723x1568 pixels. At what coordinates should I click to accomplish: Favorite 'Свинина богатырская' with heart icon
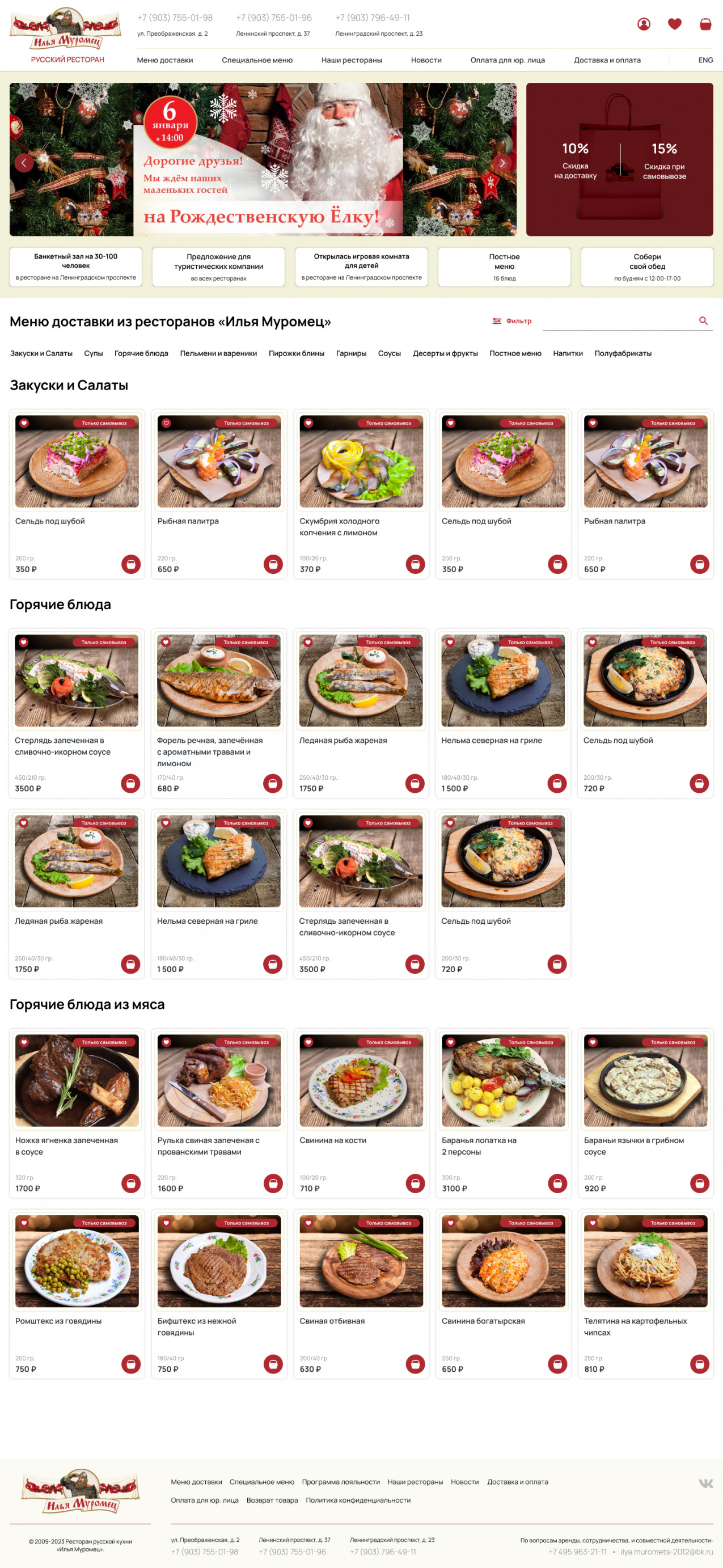coord(450,1223)
